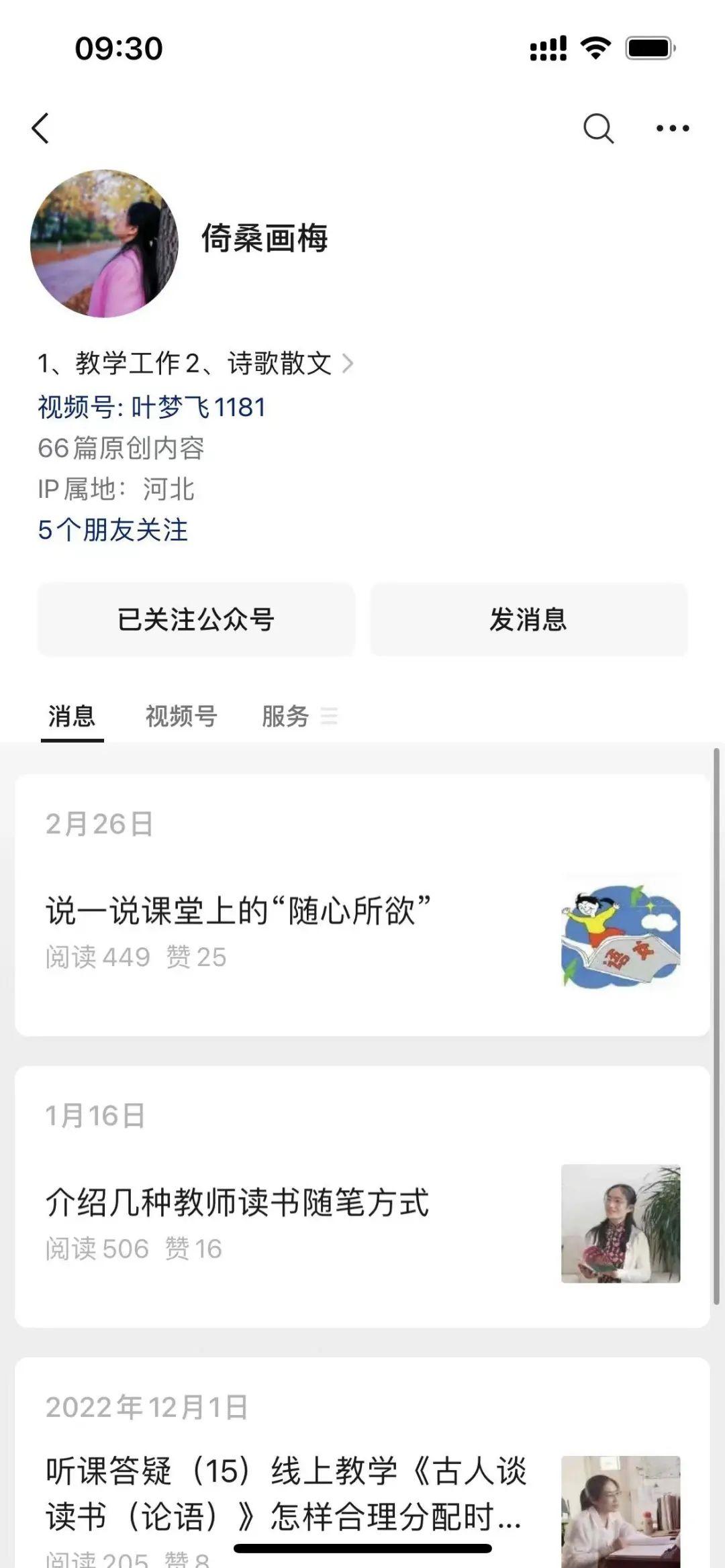725x1568 pixels.
Task: Open the 视频号: 叶梦飞1181 link
Action: (151, 407)
